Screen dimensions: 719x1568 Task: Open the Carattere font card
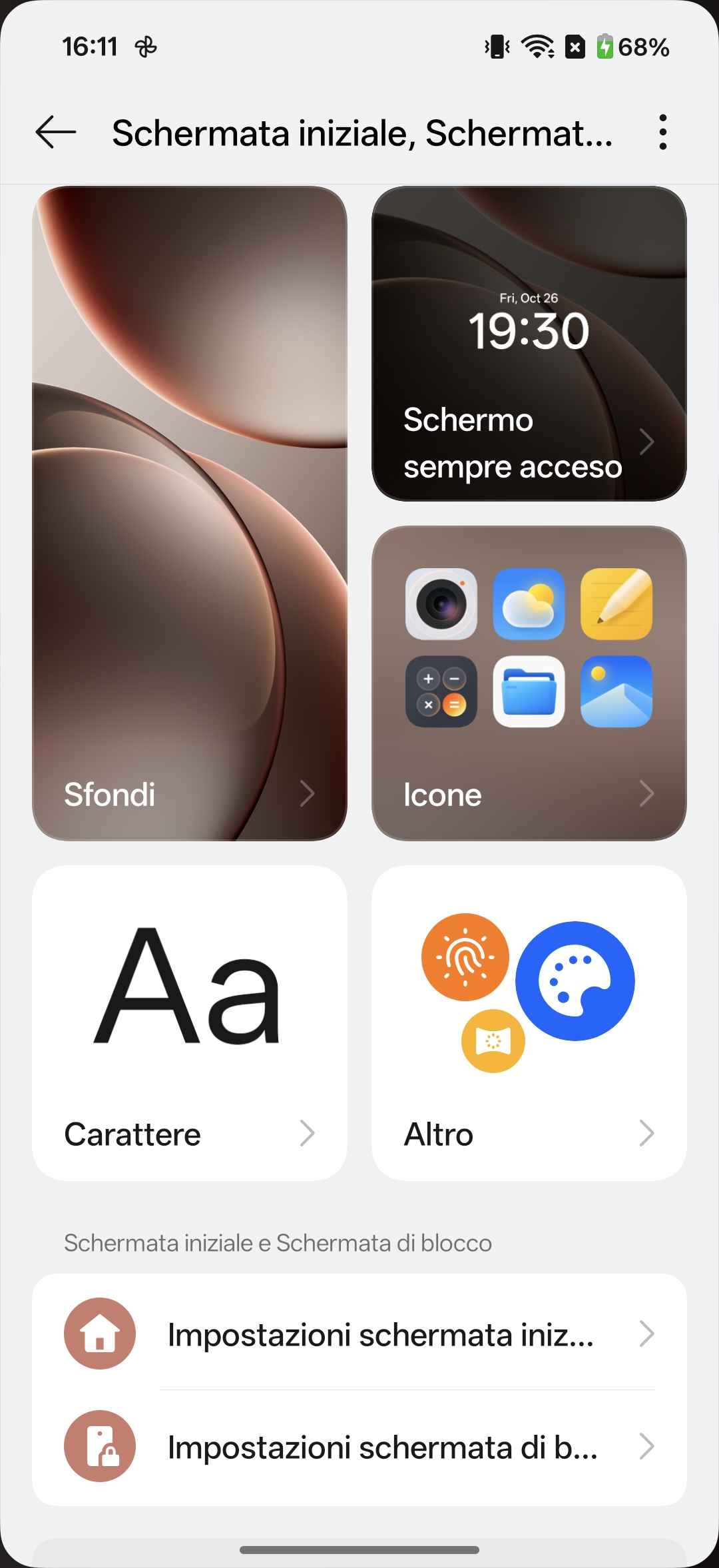pos(190,1023)
